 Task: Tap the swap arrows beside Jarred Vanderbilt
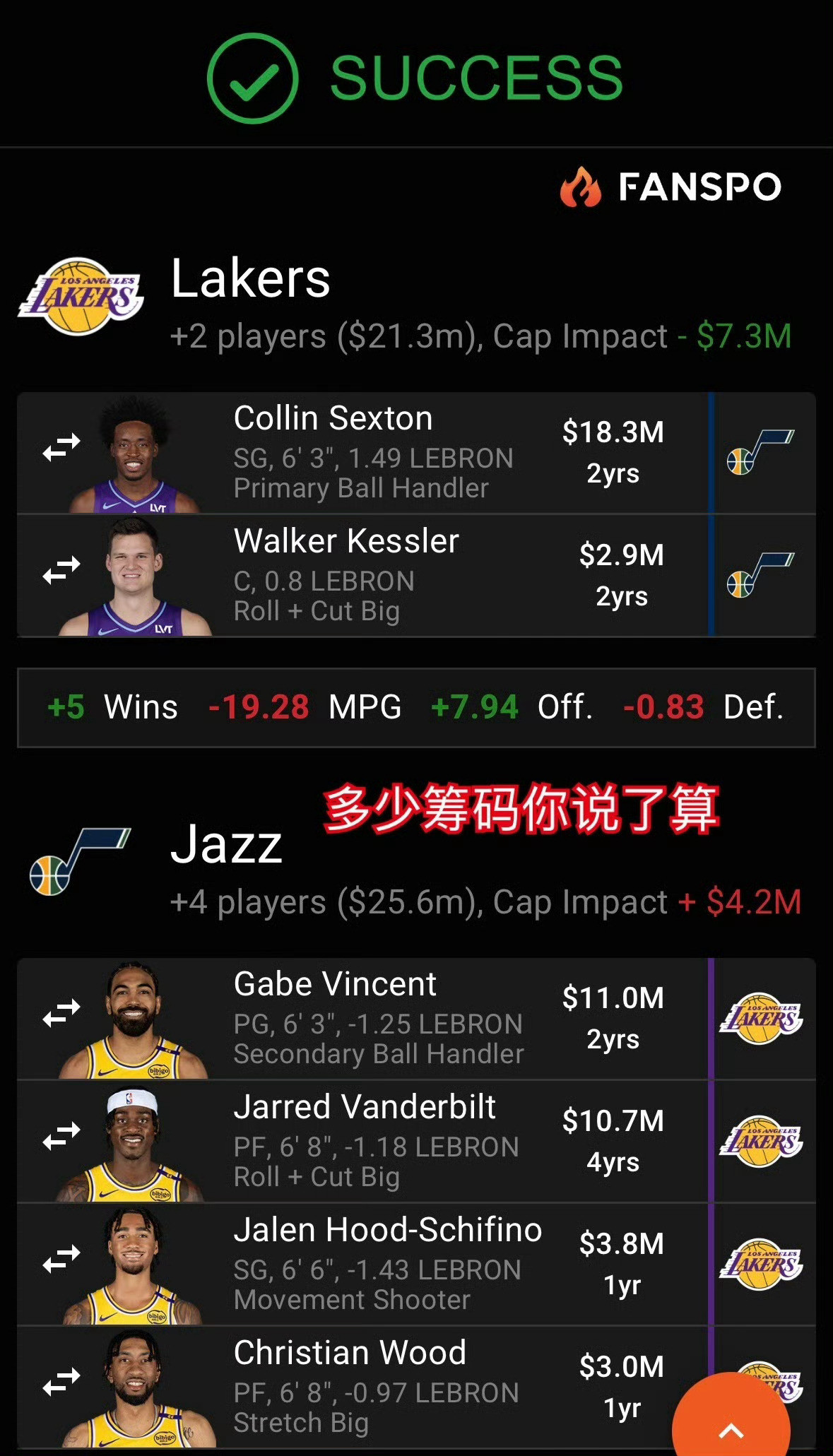[61, 1136]
